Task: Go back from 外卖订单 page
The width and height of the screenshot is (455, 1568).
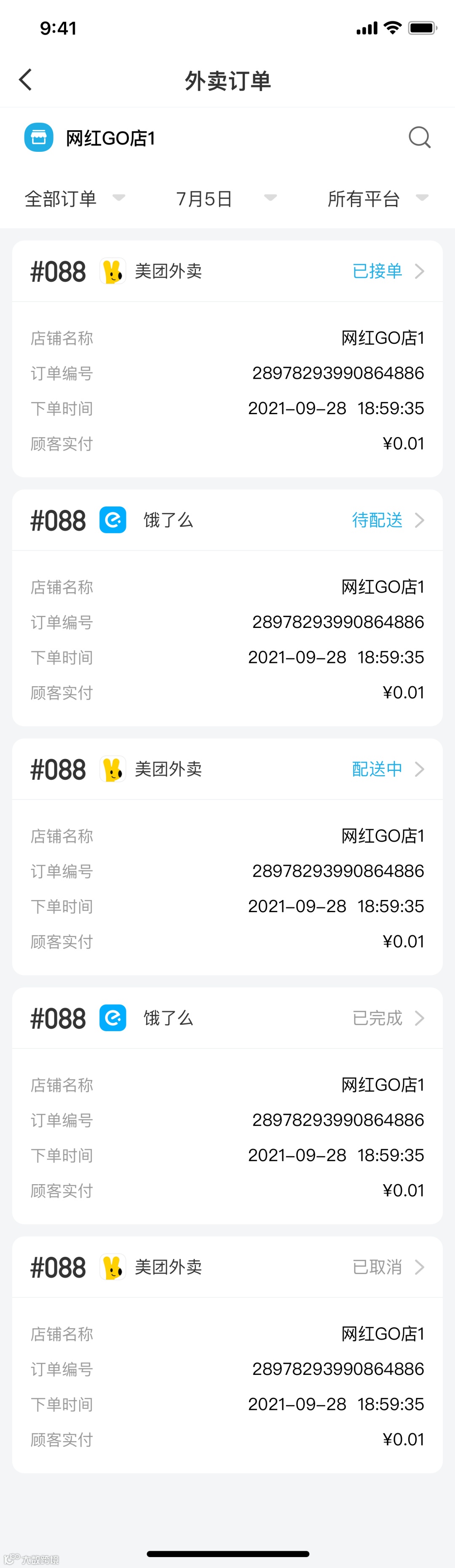Action: click(26, 80)
